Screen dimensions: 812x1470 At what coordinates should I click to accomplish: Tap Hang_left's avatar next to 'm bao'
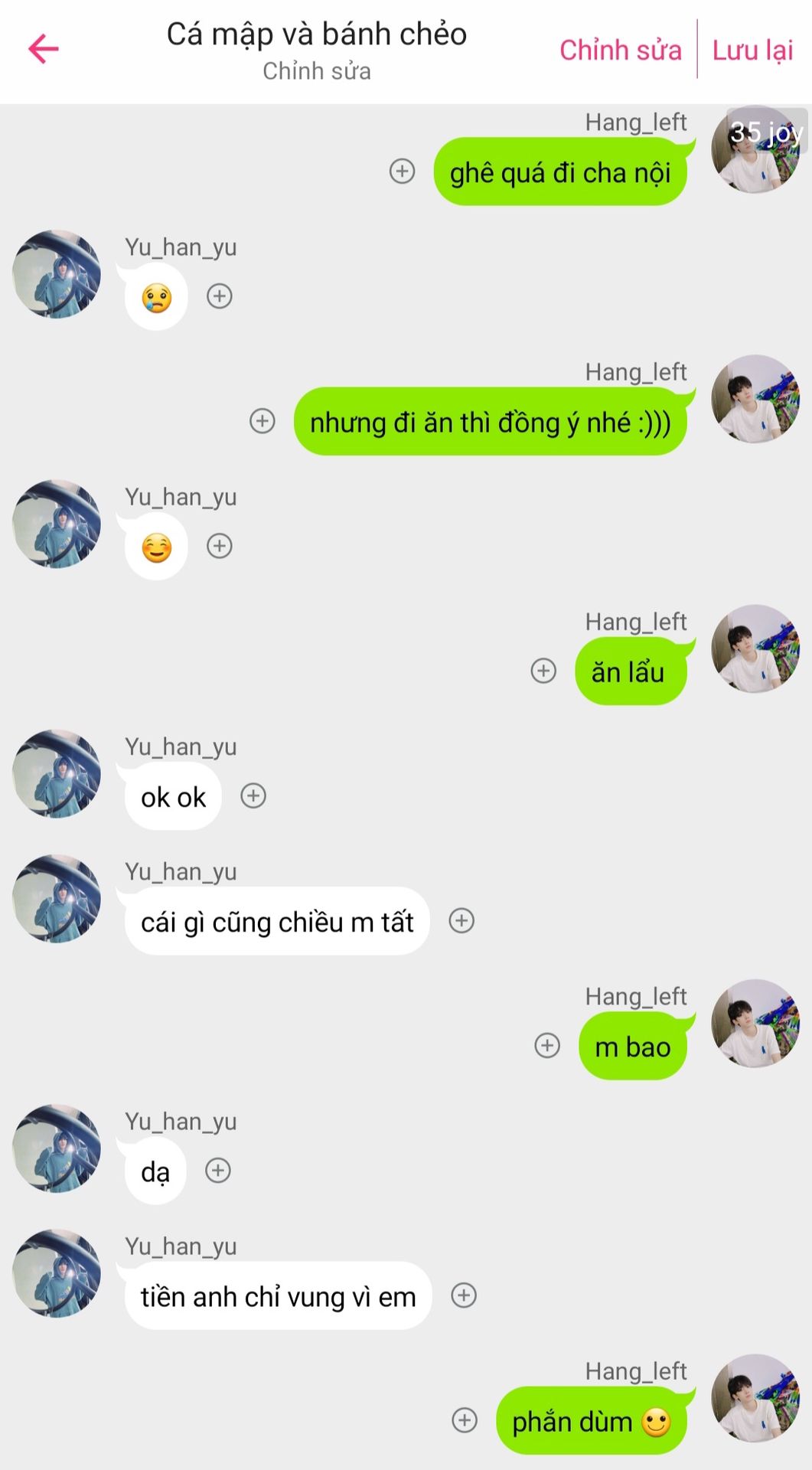pos(755,1023)
